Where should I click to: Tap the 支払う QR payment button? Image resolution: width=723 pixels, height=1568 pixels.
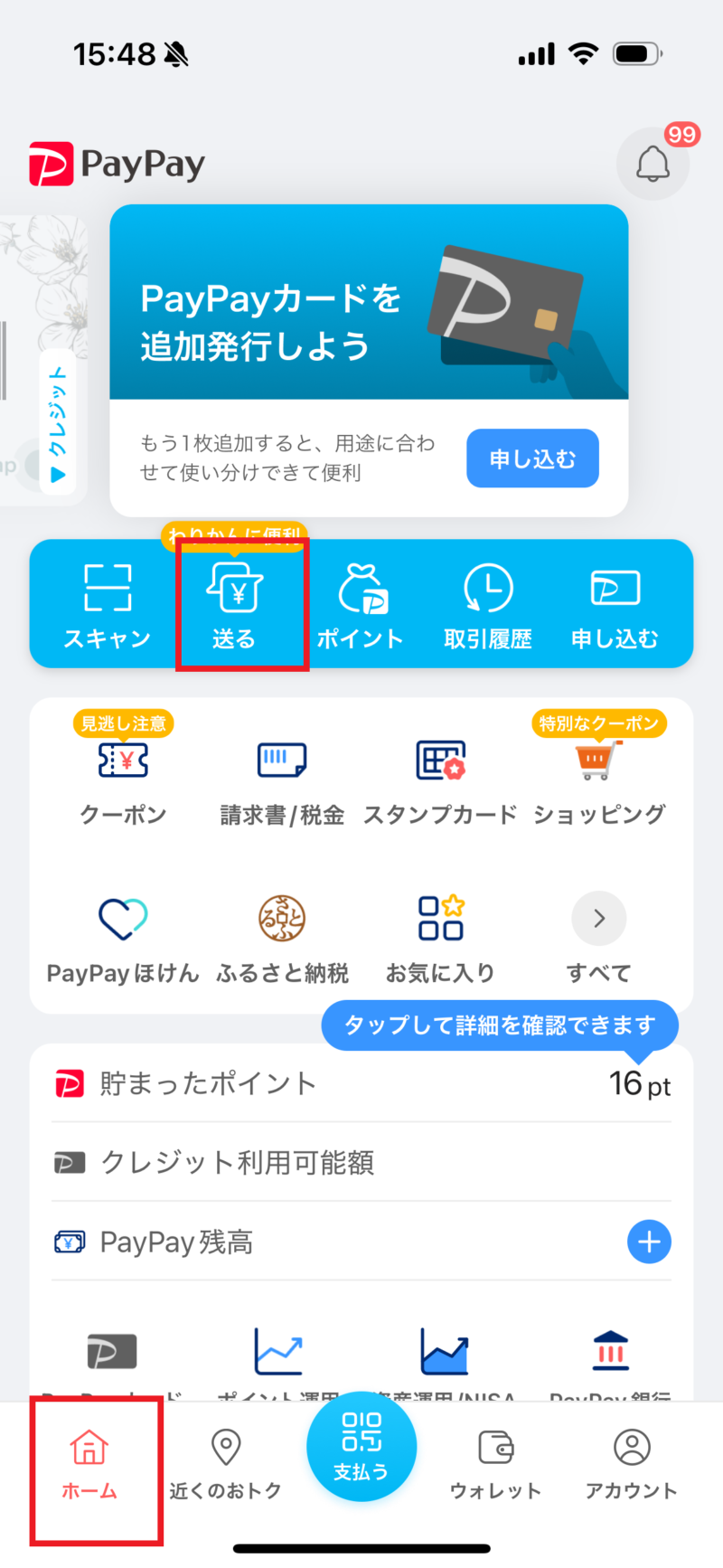coord(361,1447)
